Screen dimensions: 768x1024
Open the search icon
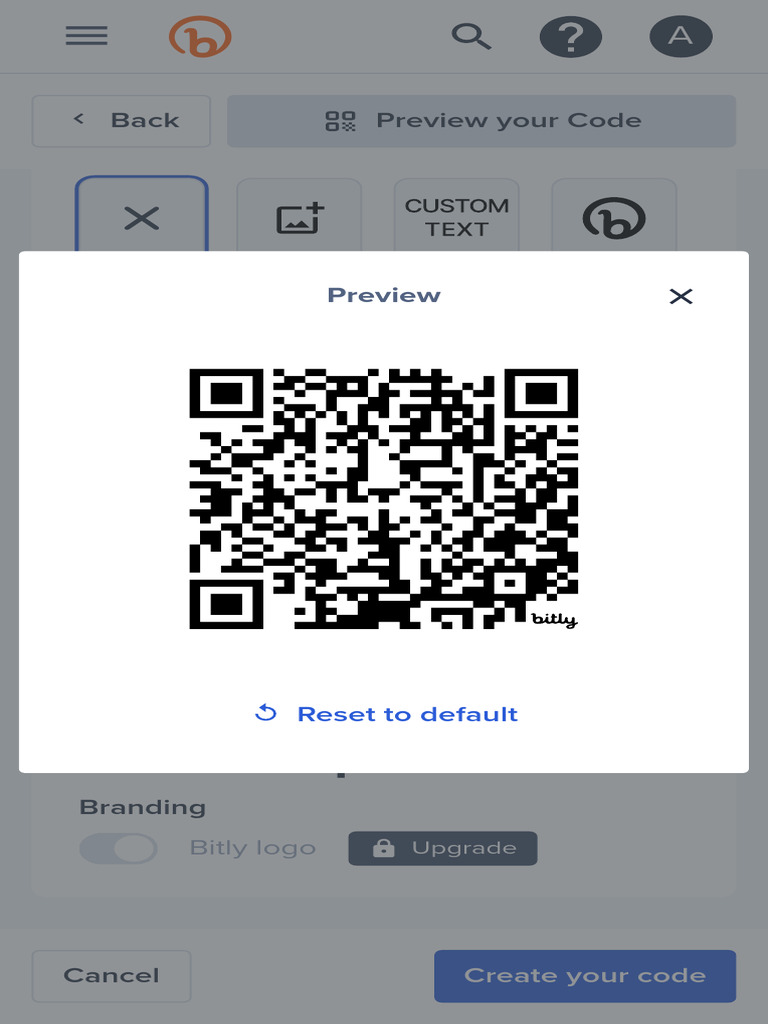tap(472, 37)
